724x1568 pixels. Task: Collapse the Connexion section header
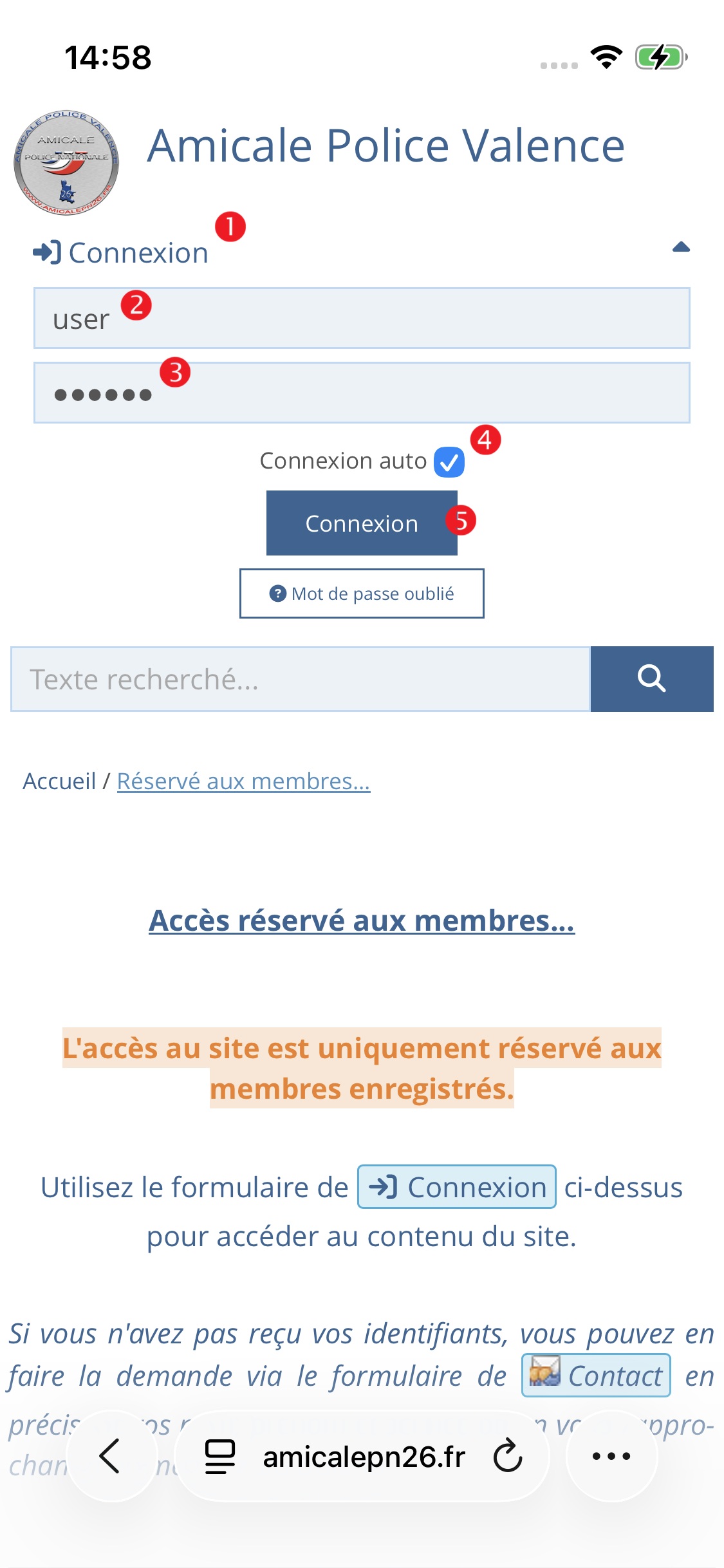[681, 248]
